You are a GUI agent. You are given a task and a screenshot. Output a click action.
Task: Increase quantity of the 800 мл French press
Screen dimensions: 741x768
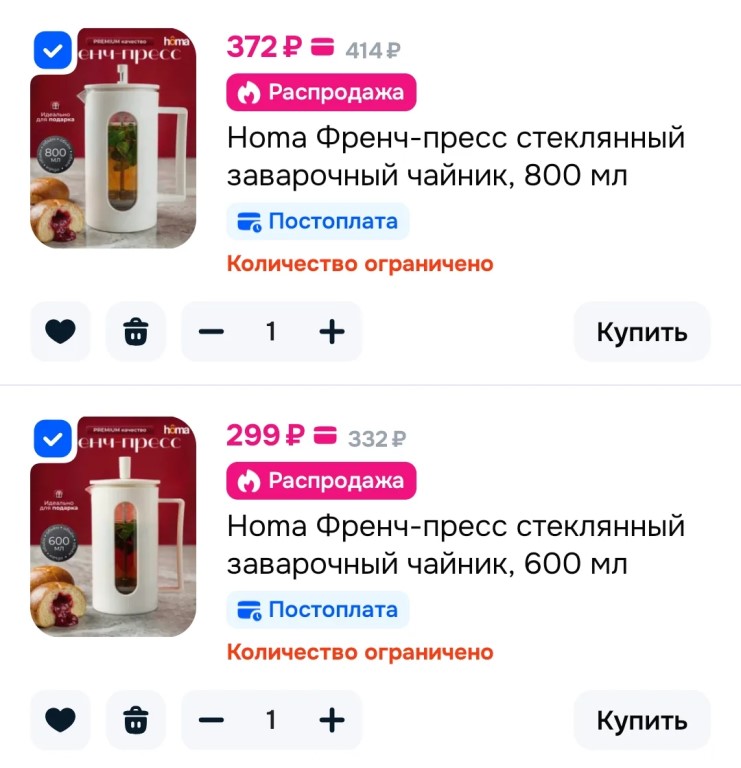point(331,332)
